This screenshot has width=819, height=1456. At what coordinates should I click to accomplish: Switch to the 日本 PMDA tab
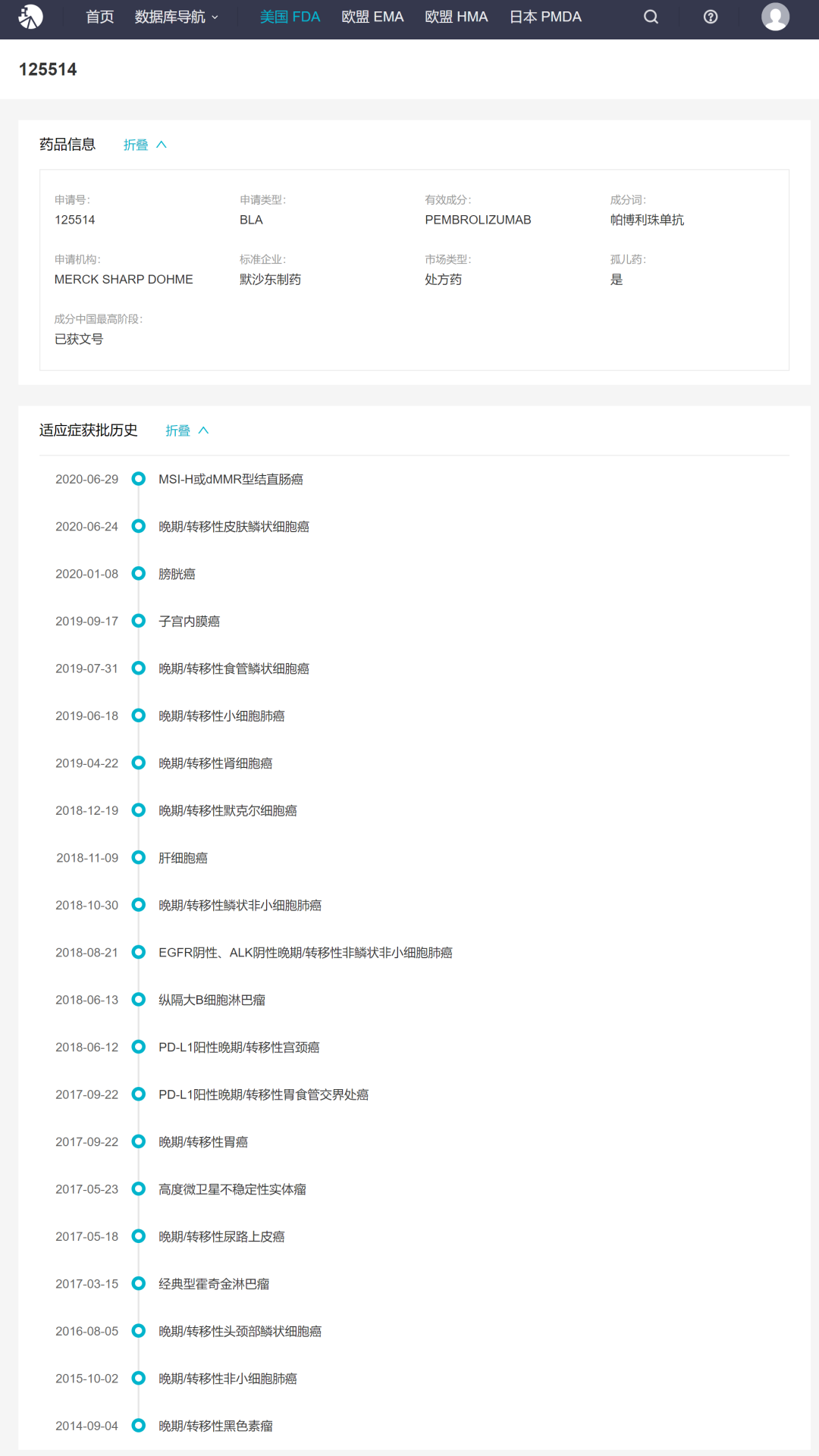545,17
